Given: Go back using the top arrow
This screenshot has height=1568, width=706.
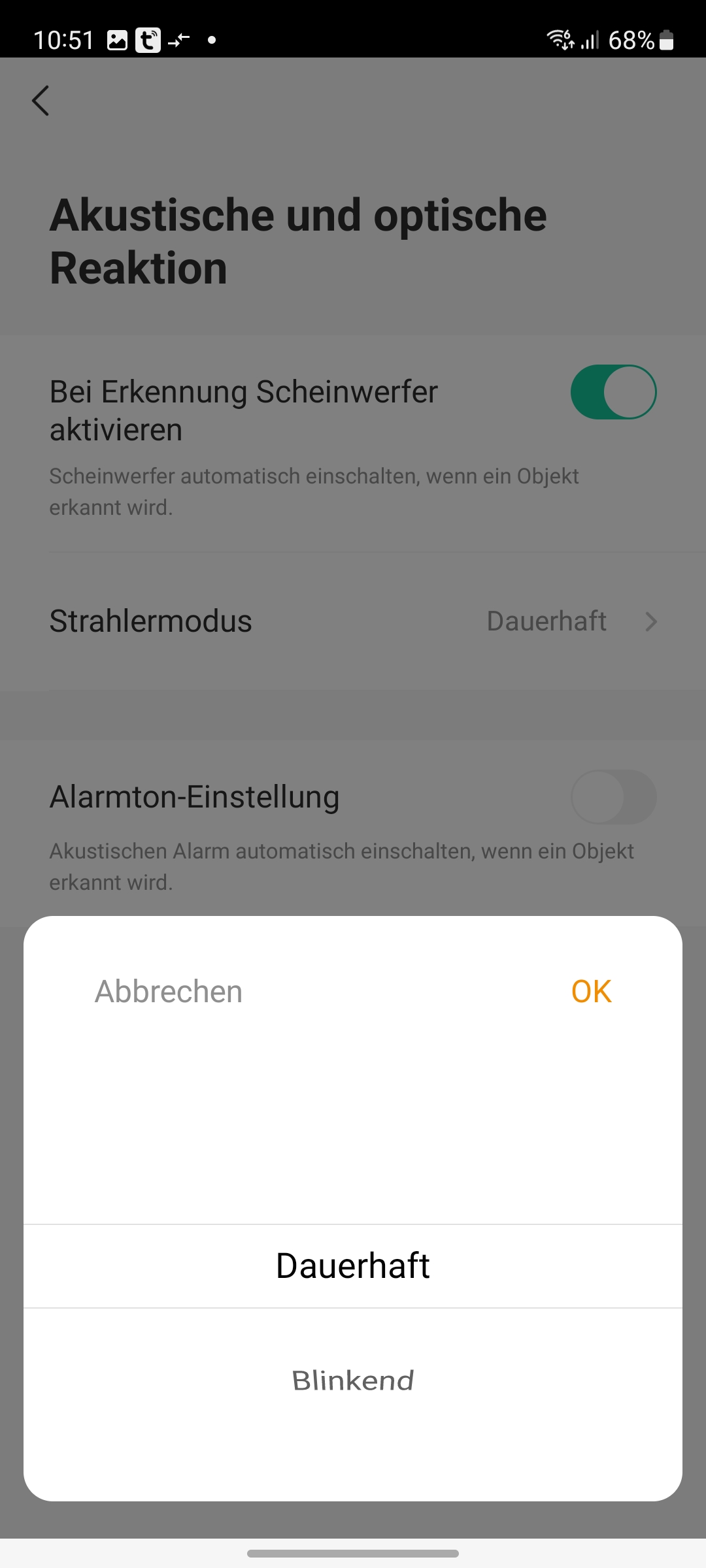Looking at the screenshot, I should (41, 101).
